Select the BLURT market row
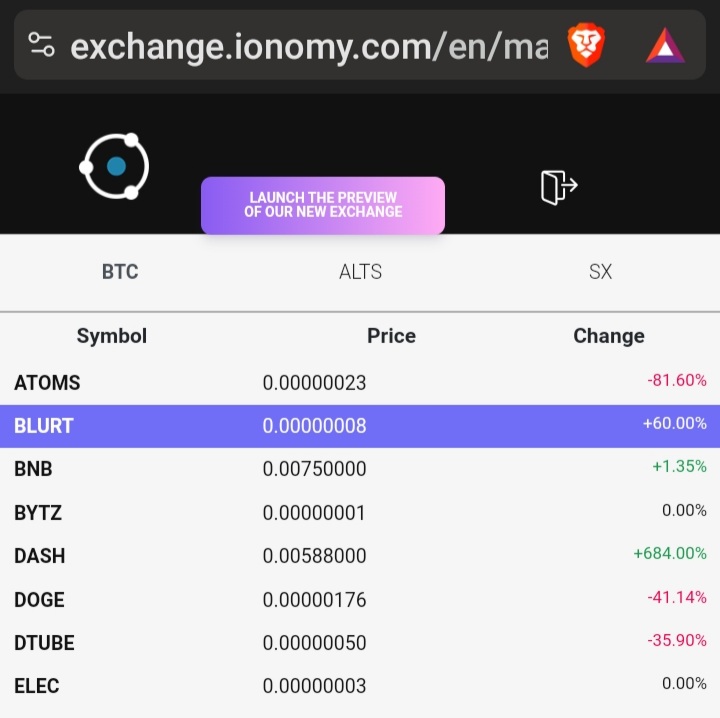This screenshot has height=718, width=720. [x=360, y=426]
